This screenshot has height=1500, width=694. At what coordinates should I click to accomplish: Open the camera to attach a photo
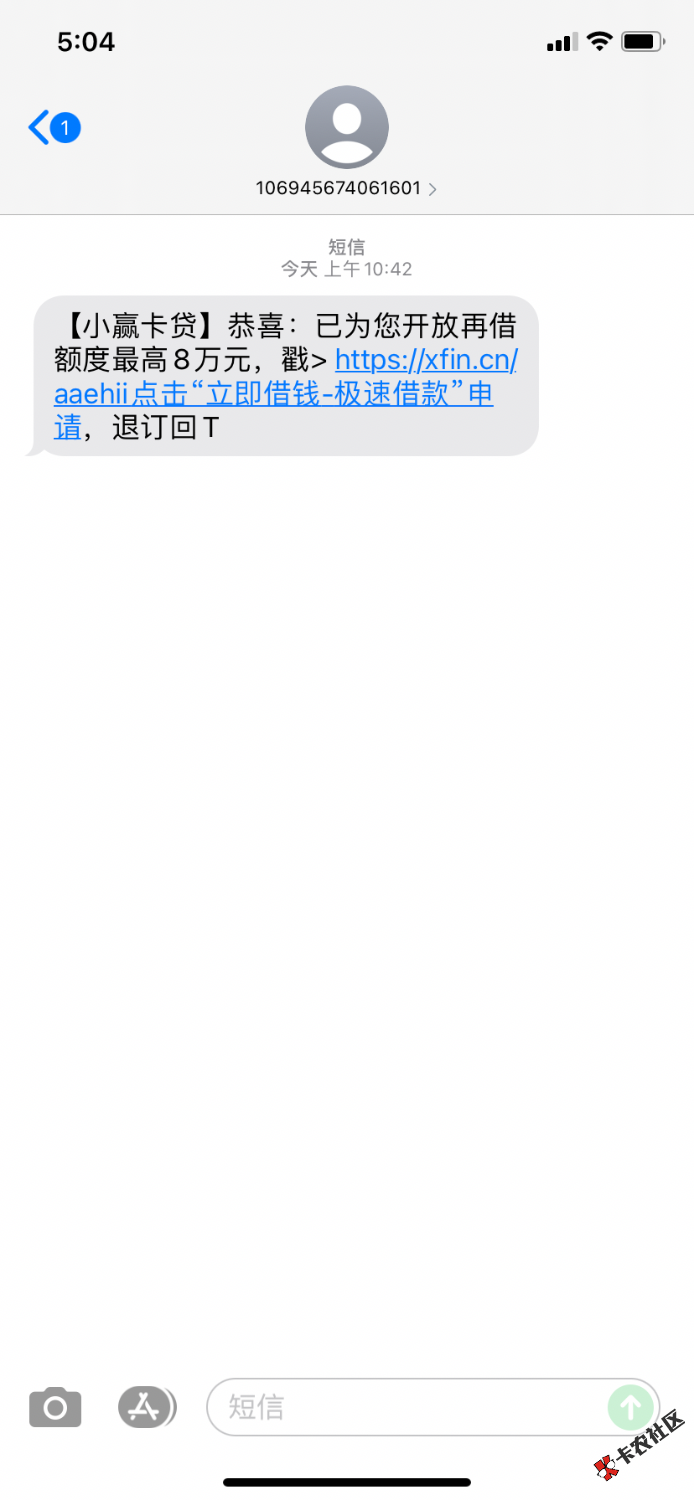pos(55,1407)
